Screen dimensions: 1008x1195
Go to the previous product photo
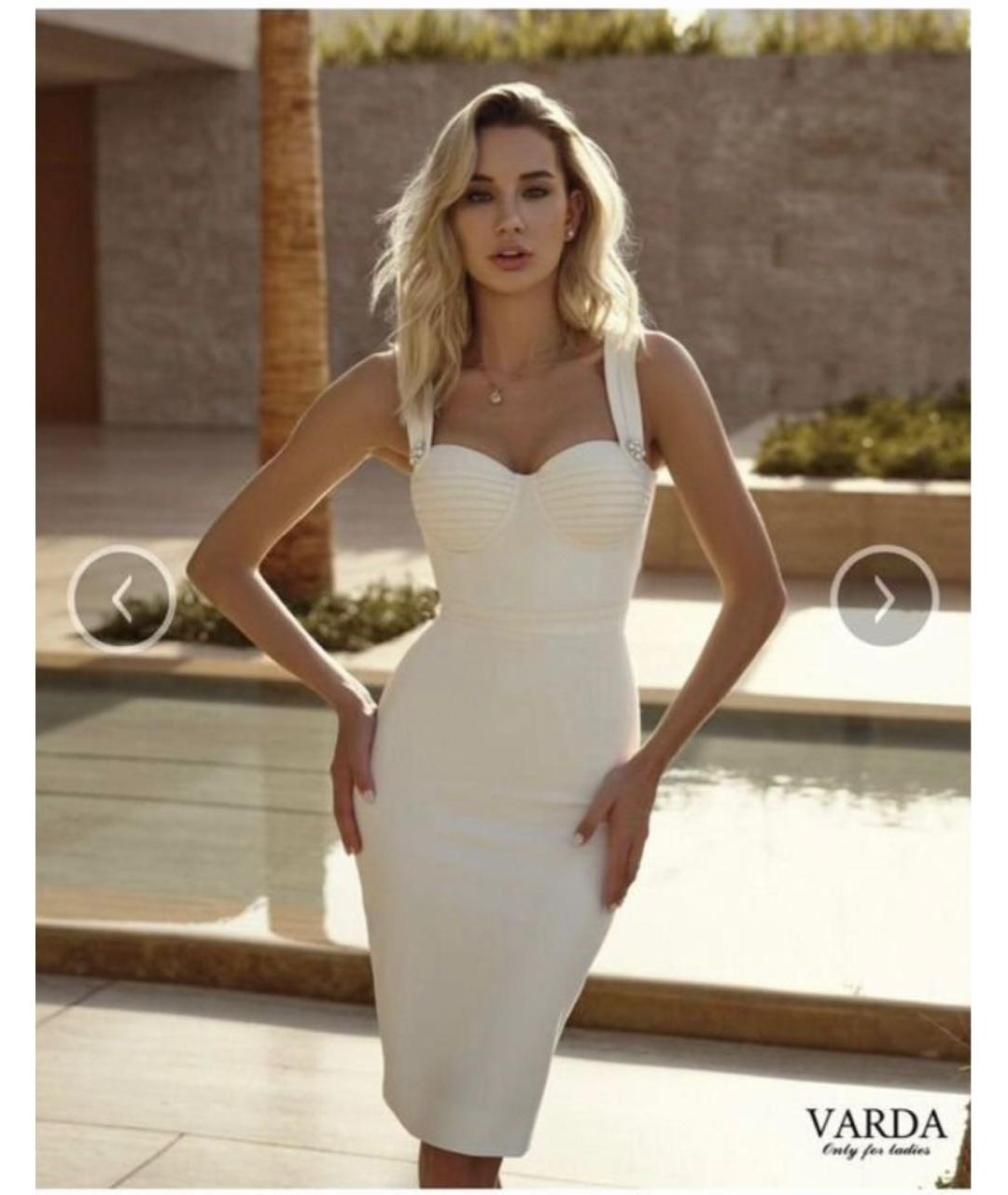point(121,598)
